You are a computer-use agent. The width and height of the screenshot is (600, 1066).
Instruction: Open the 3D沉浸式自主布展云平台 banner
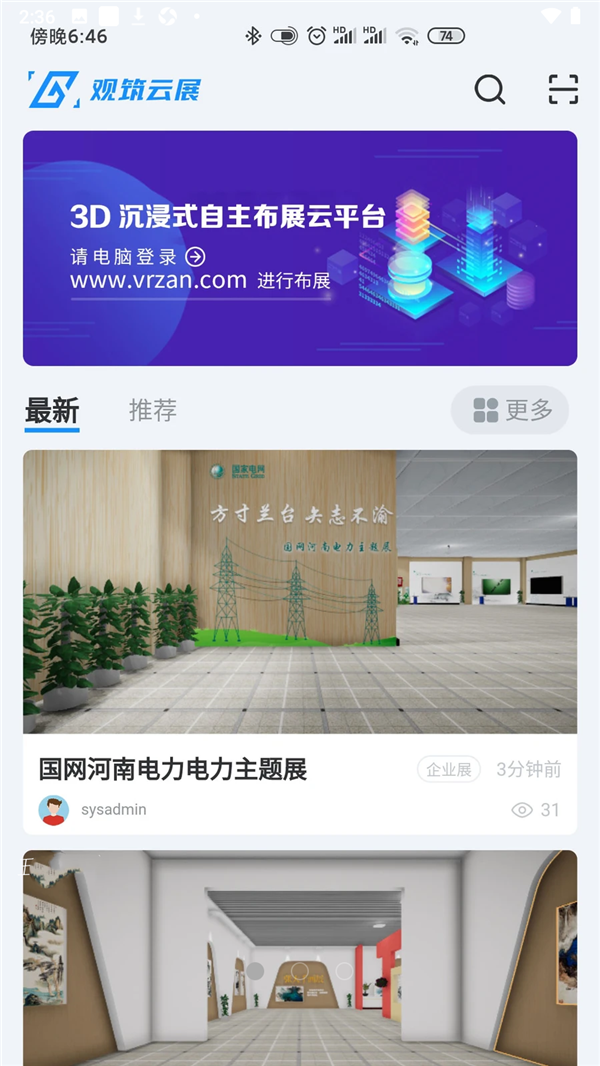point(300,248)
